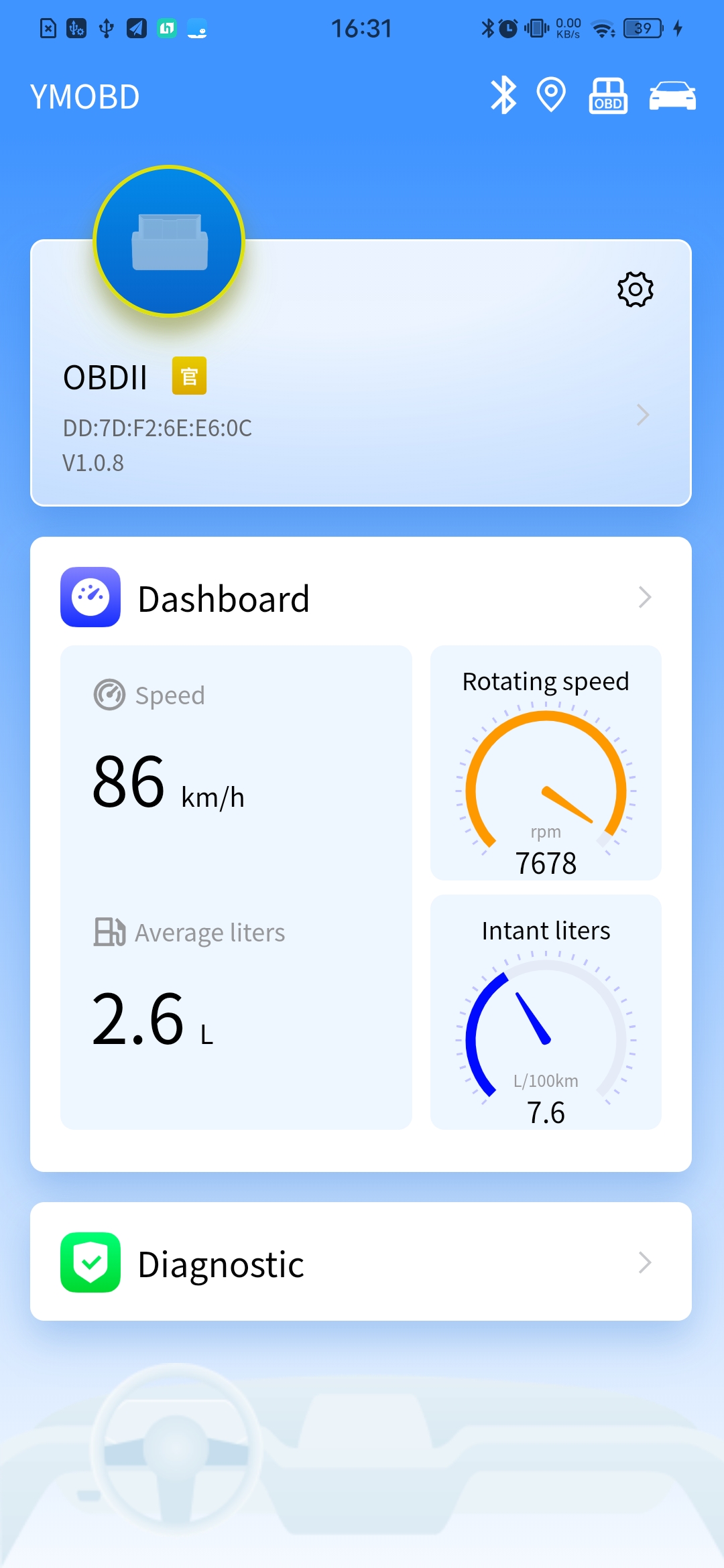Open the location pin icon
Screen dimensions: 724x1568
(x=551, y=96)
